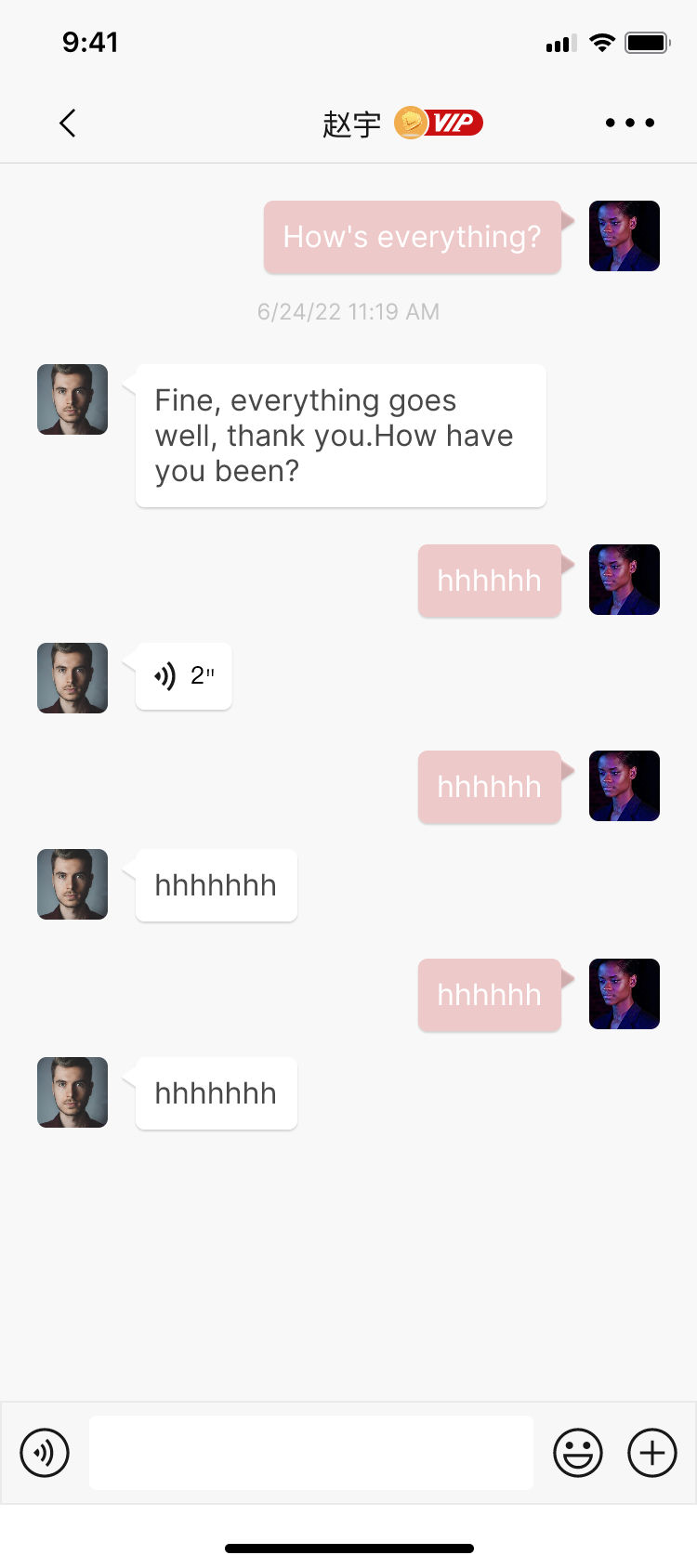Tap the voice input button beside the text field
Viewport: 697px width, 1568px height.
pyautogui.click(x=45, y=1453)
